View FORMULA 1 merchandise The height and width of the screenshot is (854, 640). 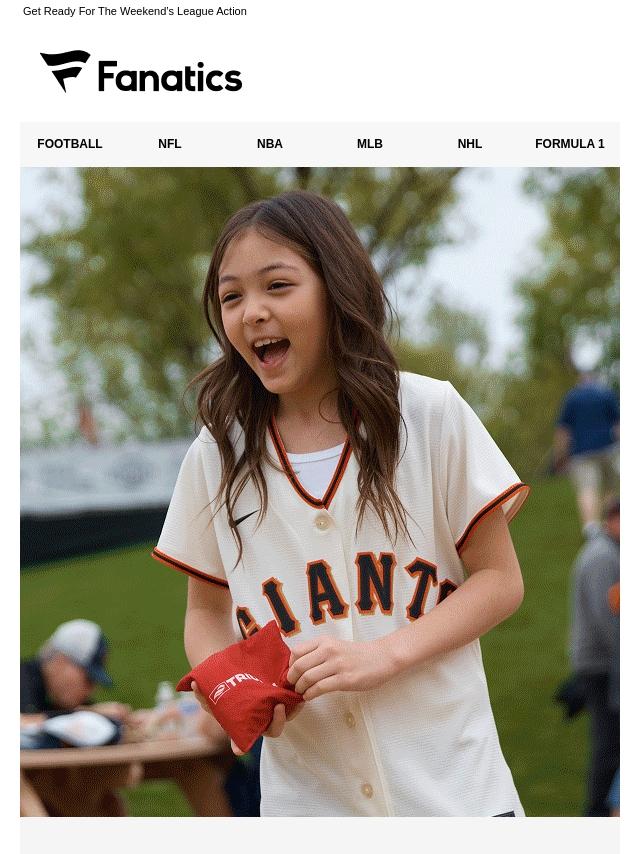[x=570, y=144]
